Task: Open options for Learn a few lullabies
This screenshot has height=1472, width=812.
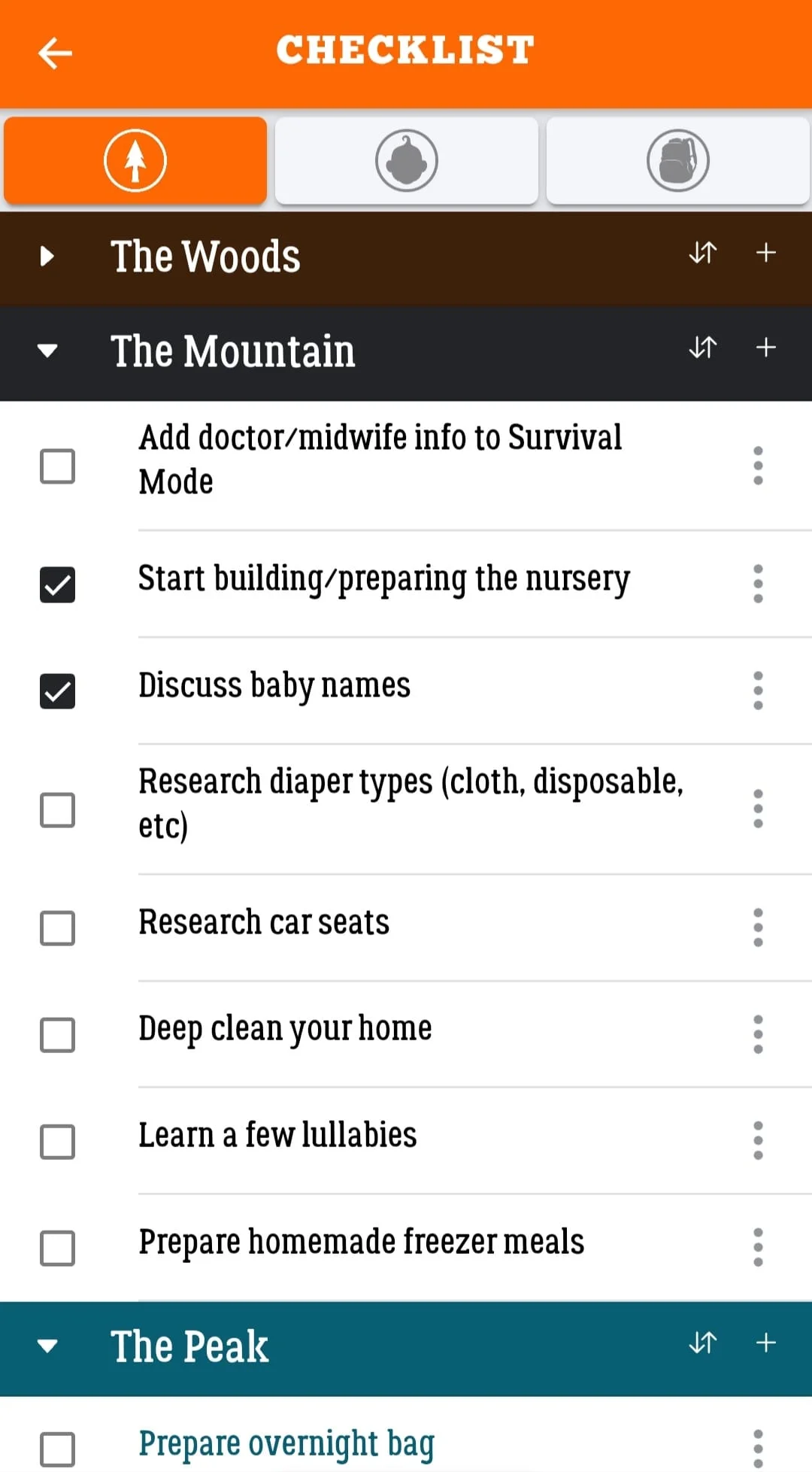Action: click(758, 1140)
